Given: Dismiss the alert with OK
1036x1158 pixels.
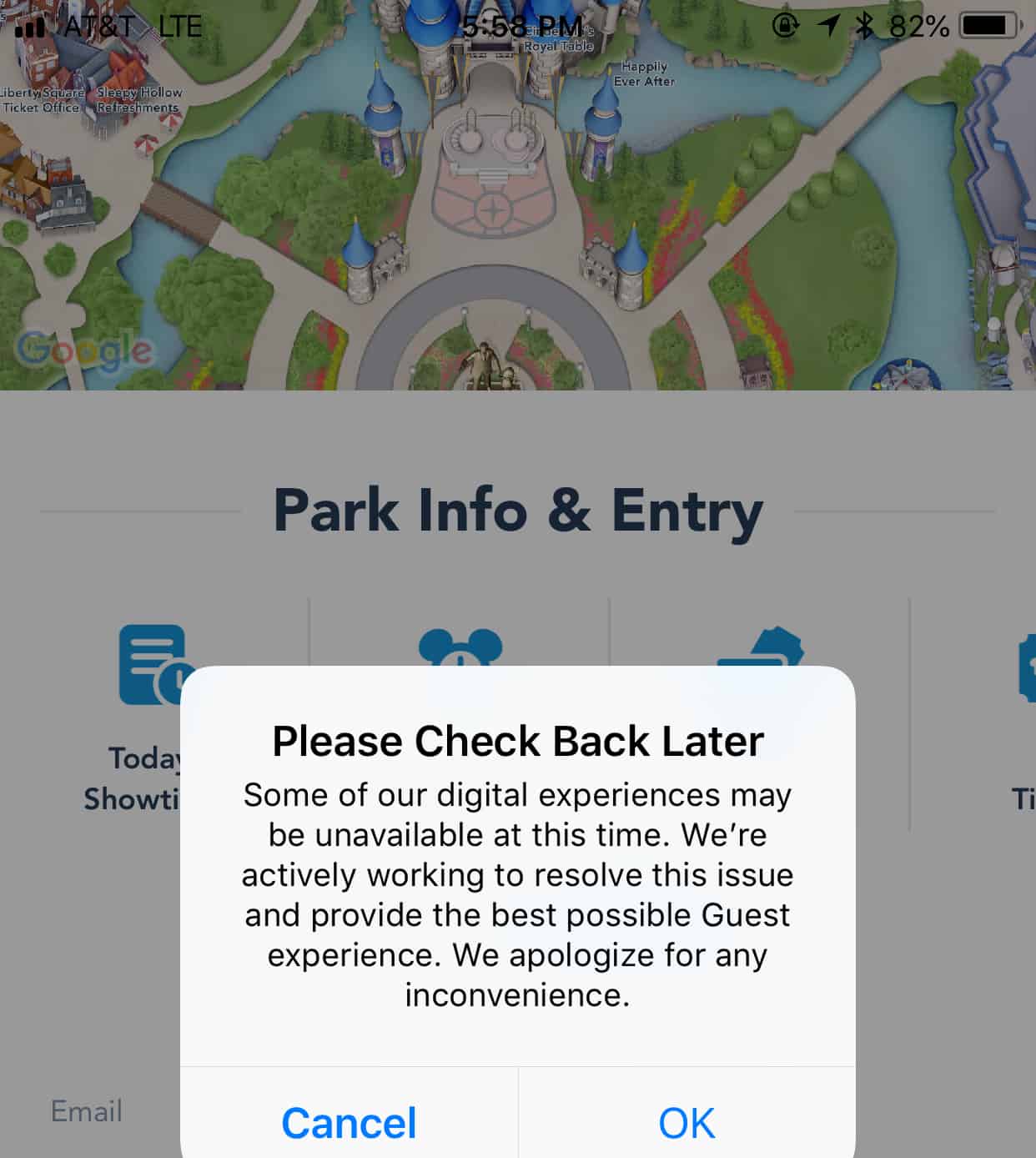Looking at the screenshot, I should tap(686, 1122).
